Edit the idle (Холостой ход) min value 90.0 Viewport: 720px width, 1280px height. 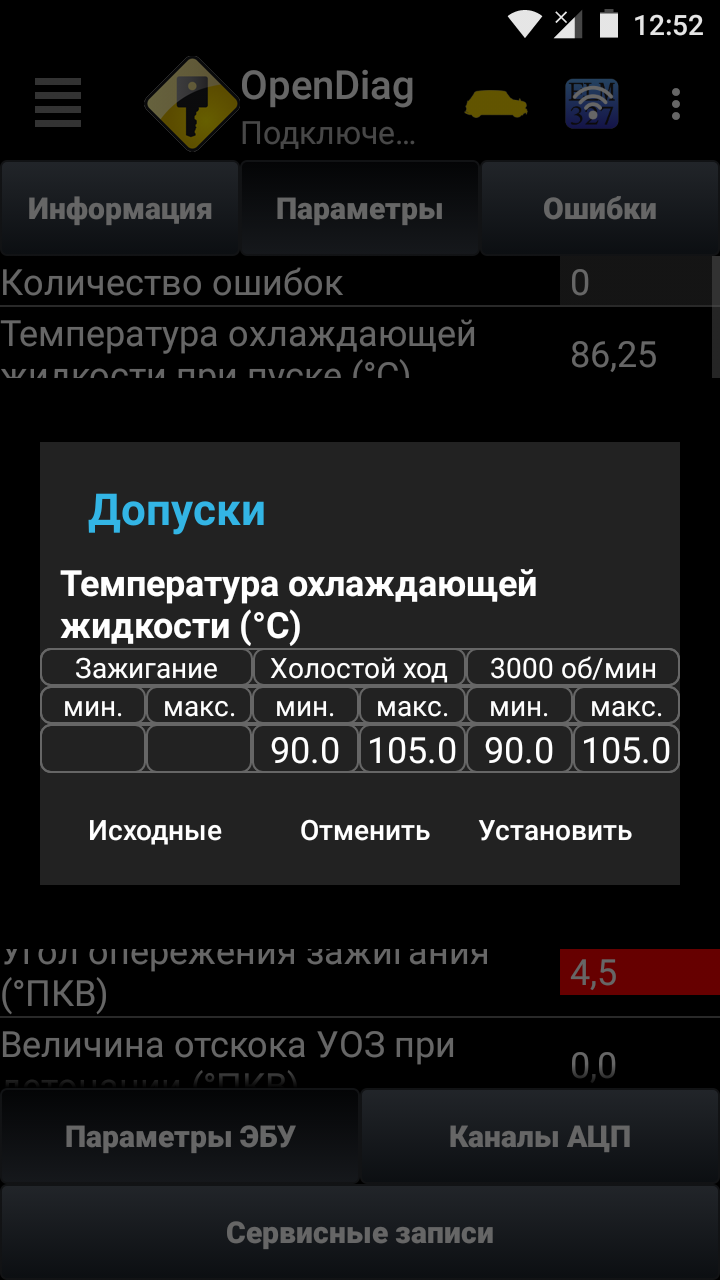(305, 749)
